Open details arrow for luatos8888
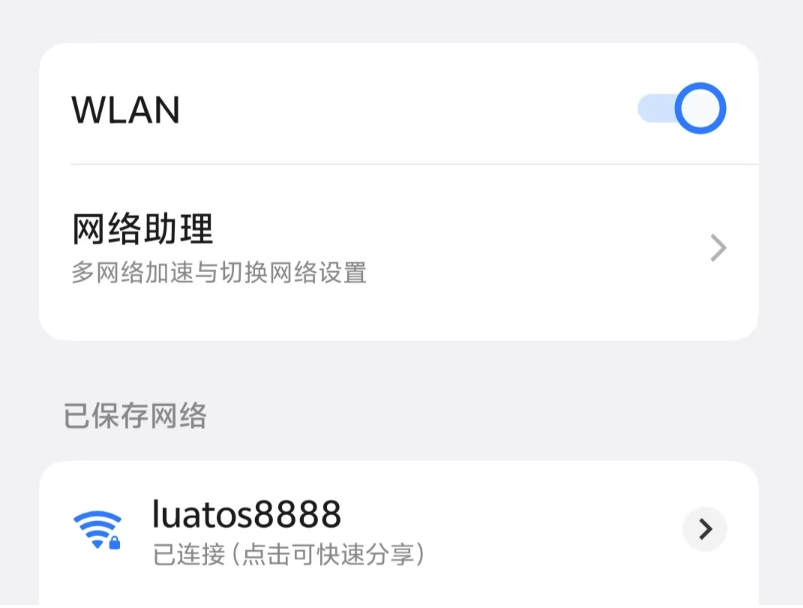Viewport: 803px width, 608px height. [705, 530]
